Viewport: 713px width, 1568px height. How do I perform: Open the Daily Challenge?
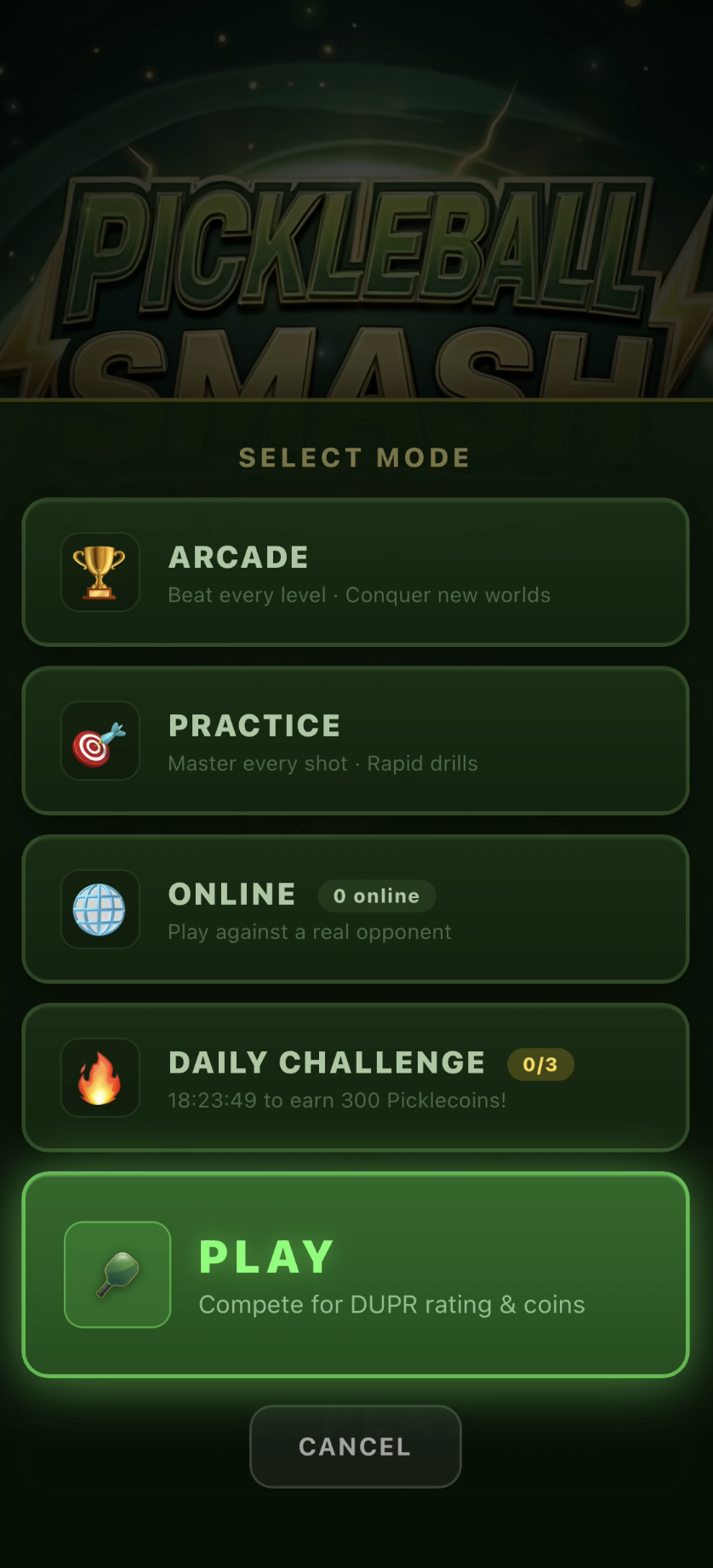point(356,1078)
